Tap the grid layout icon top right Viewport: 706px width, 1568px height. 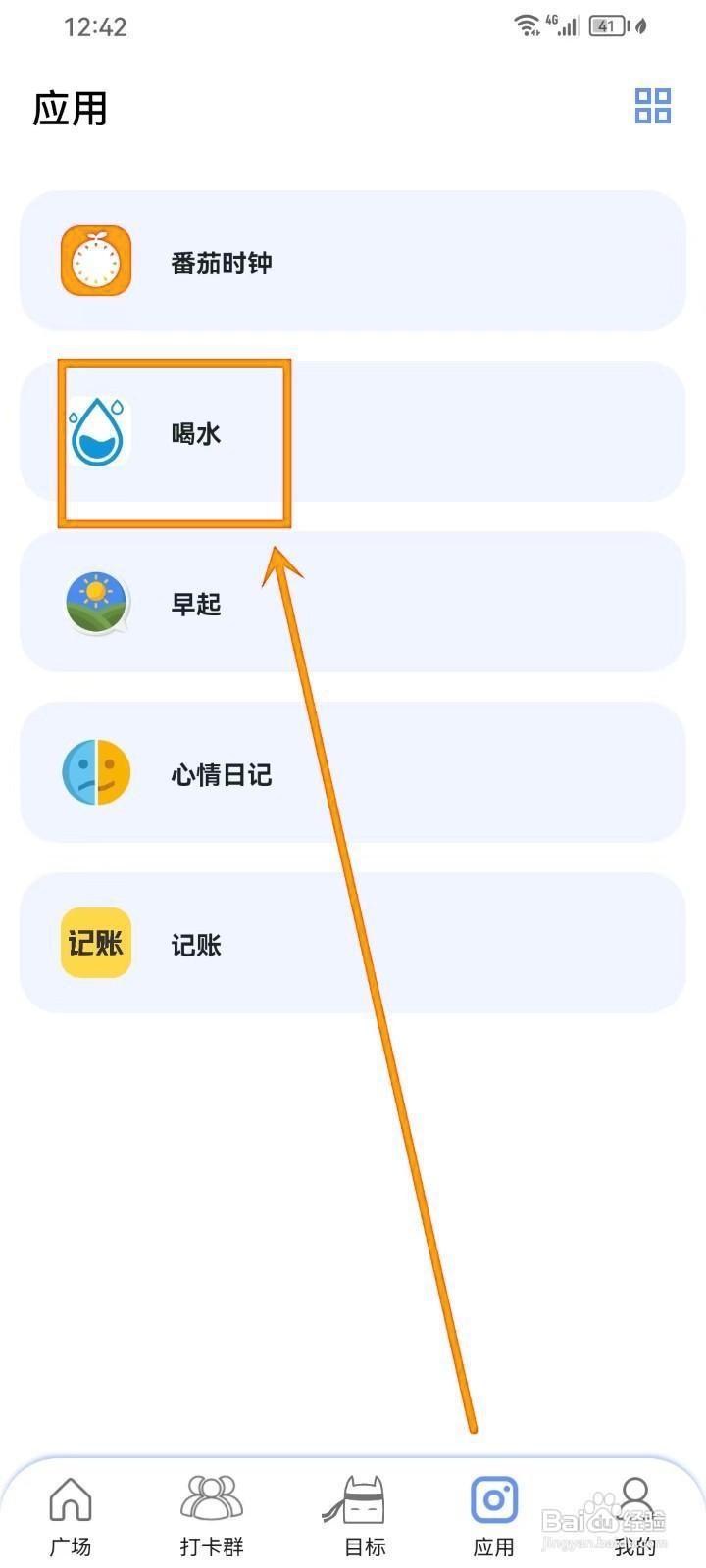pyautogui.click(x=651, y=108)
